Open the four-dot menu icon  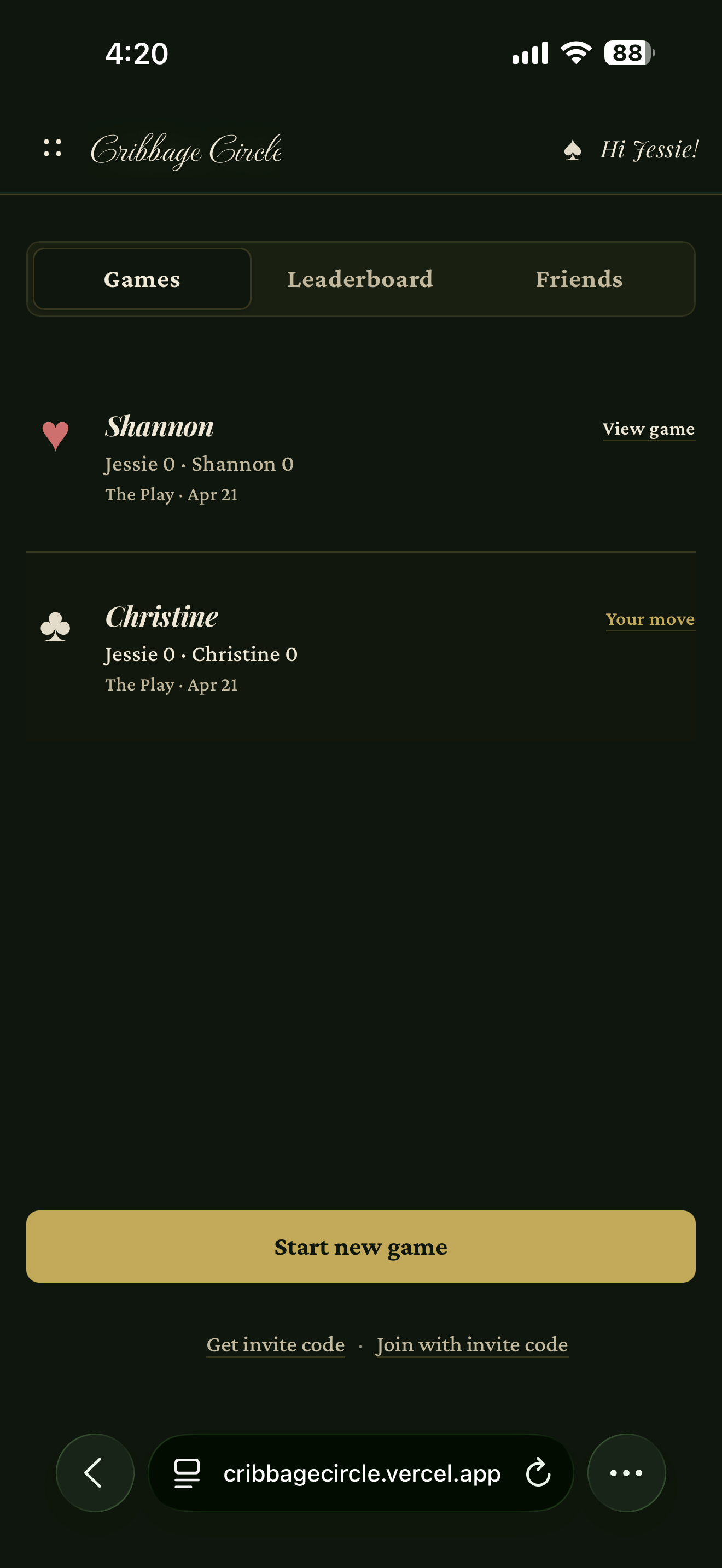pos(53,148)
